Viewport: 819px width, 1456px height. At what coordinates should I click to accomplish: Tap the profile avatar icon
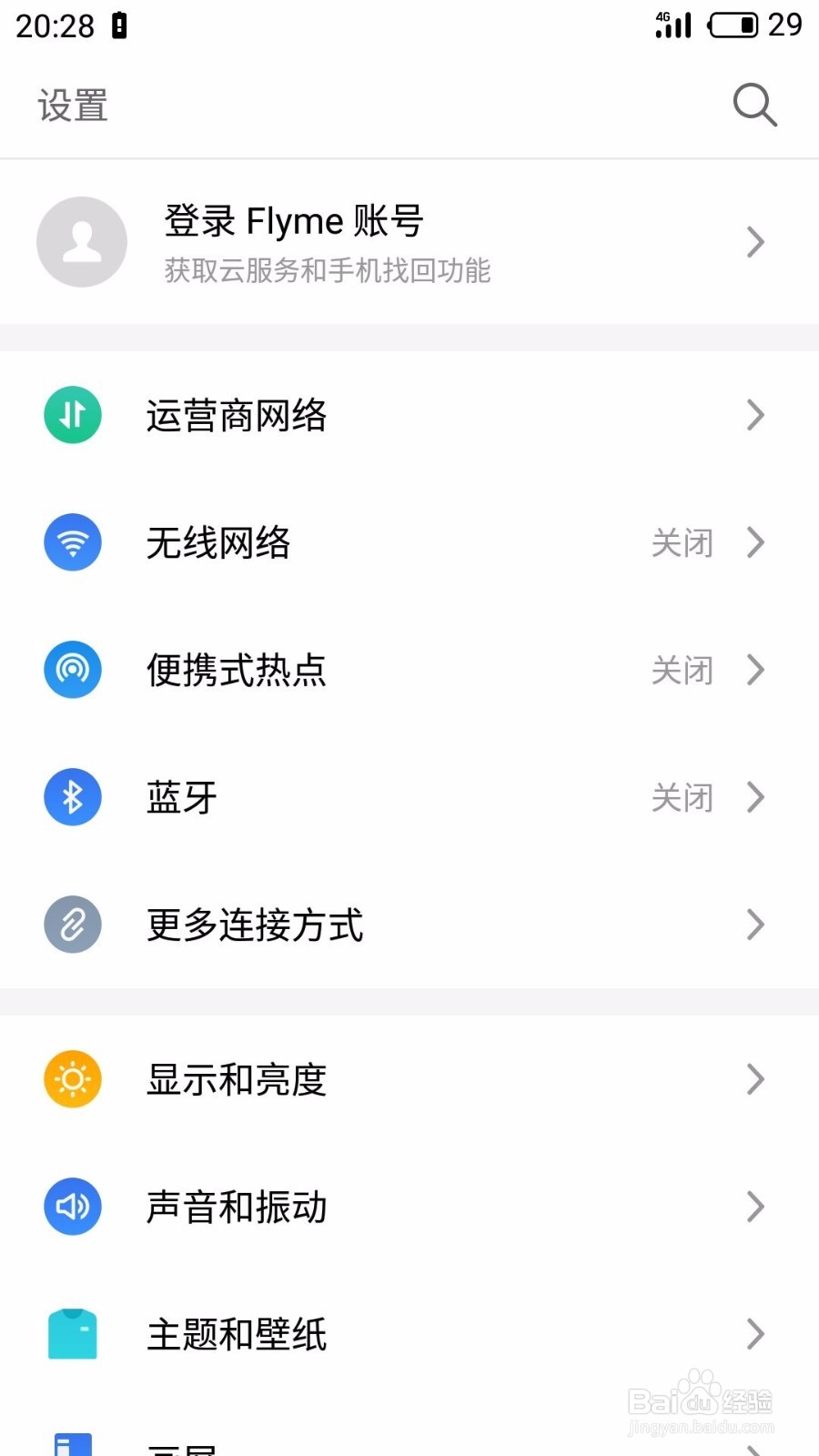click(81, 241)
